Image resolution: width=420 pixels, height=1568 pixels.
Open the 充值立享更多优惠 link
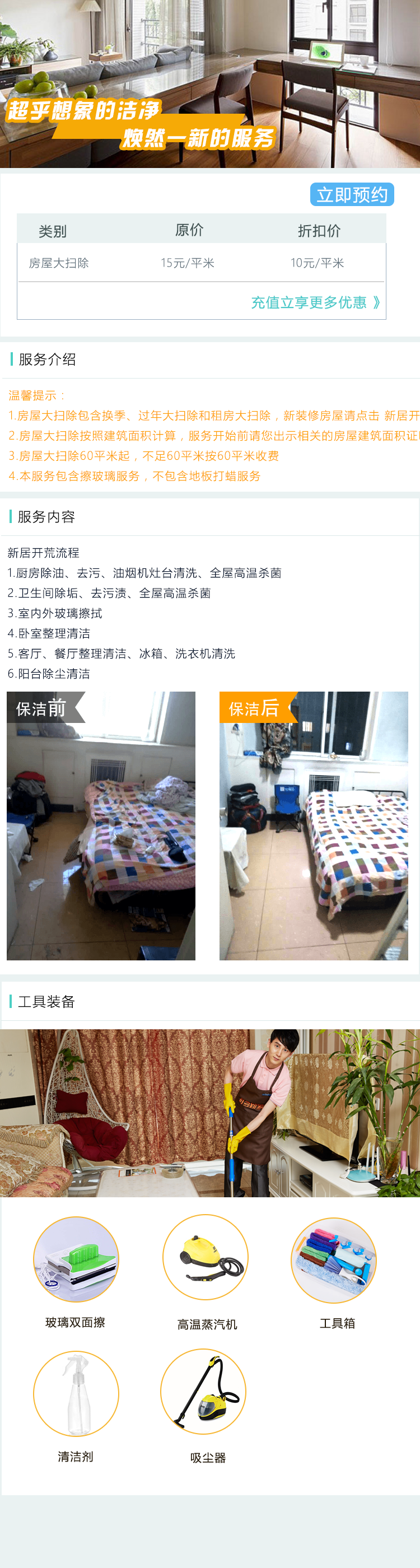(x=315, y=302)
